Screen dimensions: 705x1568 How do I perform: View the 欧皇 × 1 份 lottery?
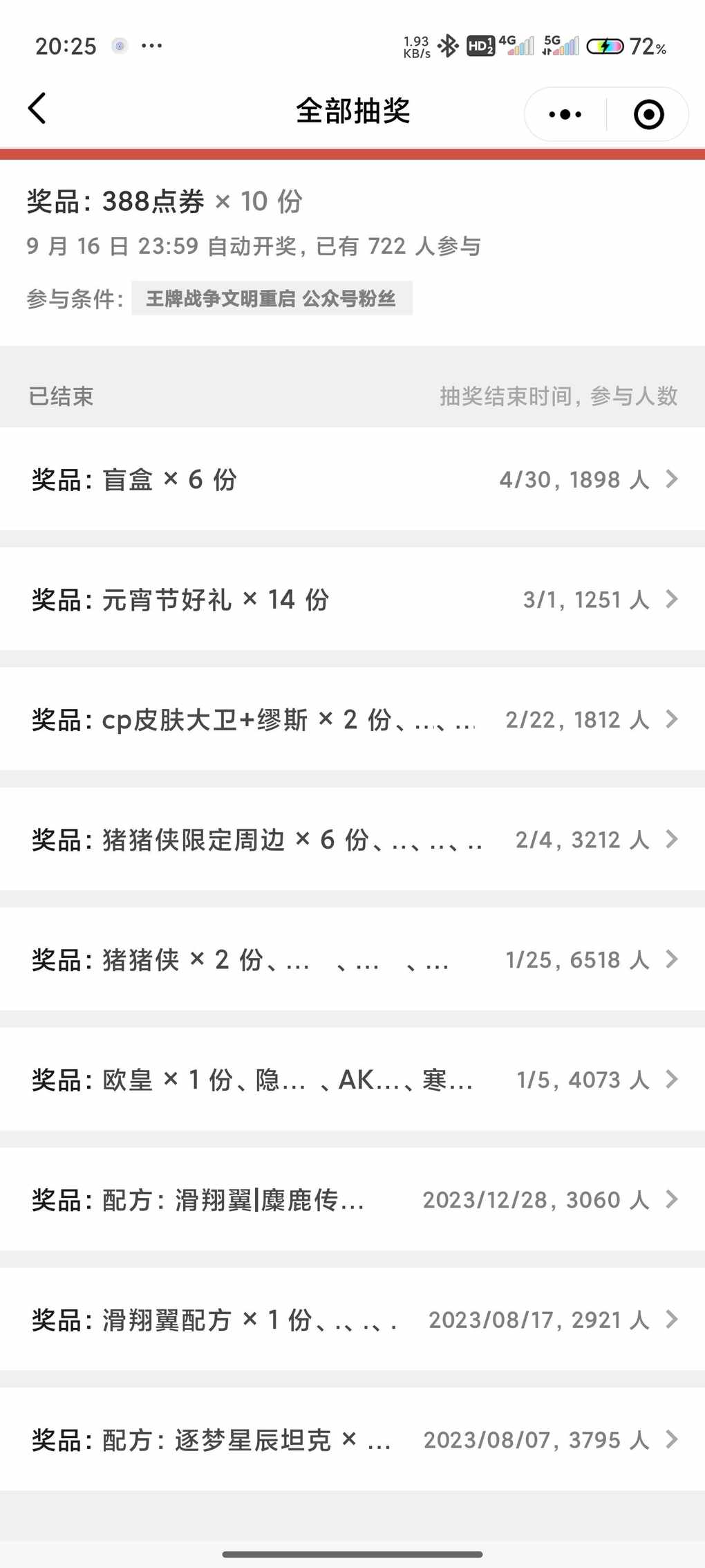(x=352, y=1079)
